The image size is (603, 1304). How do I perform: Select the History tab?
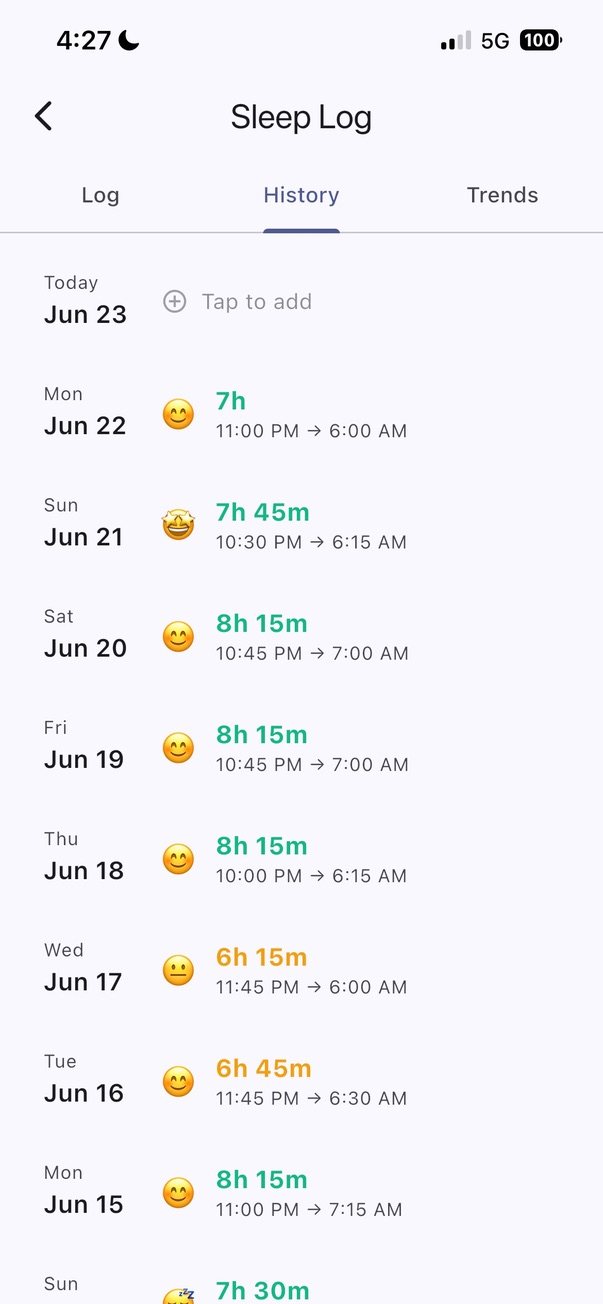coord(301,195)
